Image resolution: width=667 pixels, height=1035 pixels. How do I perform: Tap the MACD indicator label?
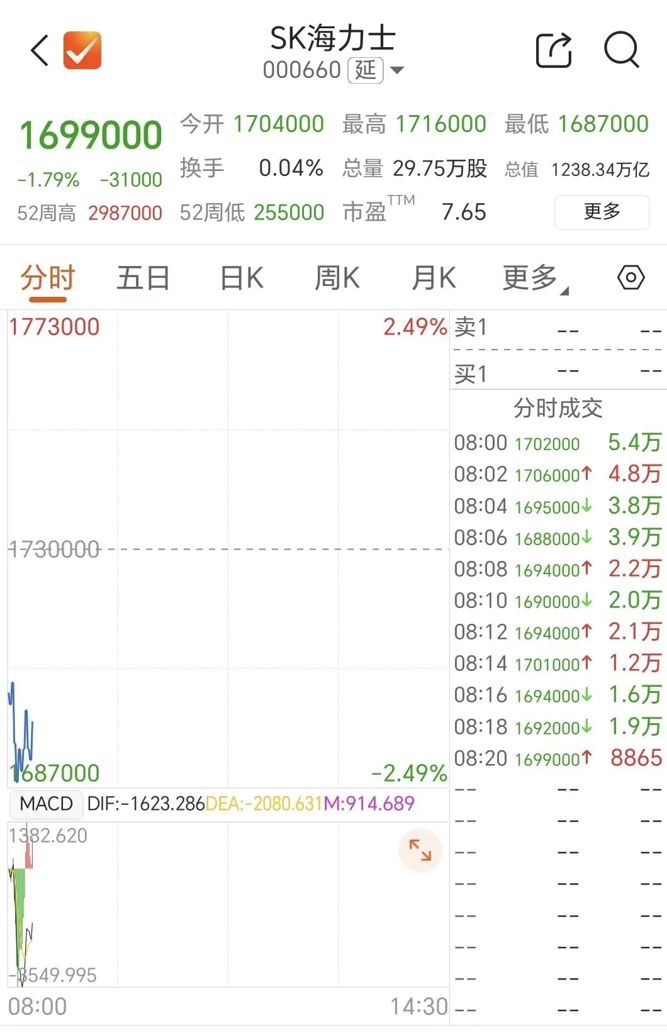pyautogui.click(x=46, y=803)
